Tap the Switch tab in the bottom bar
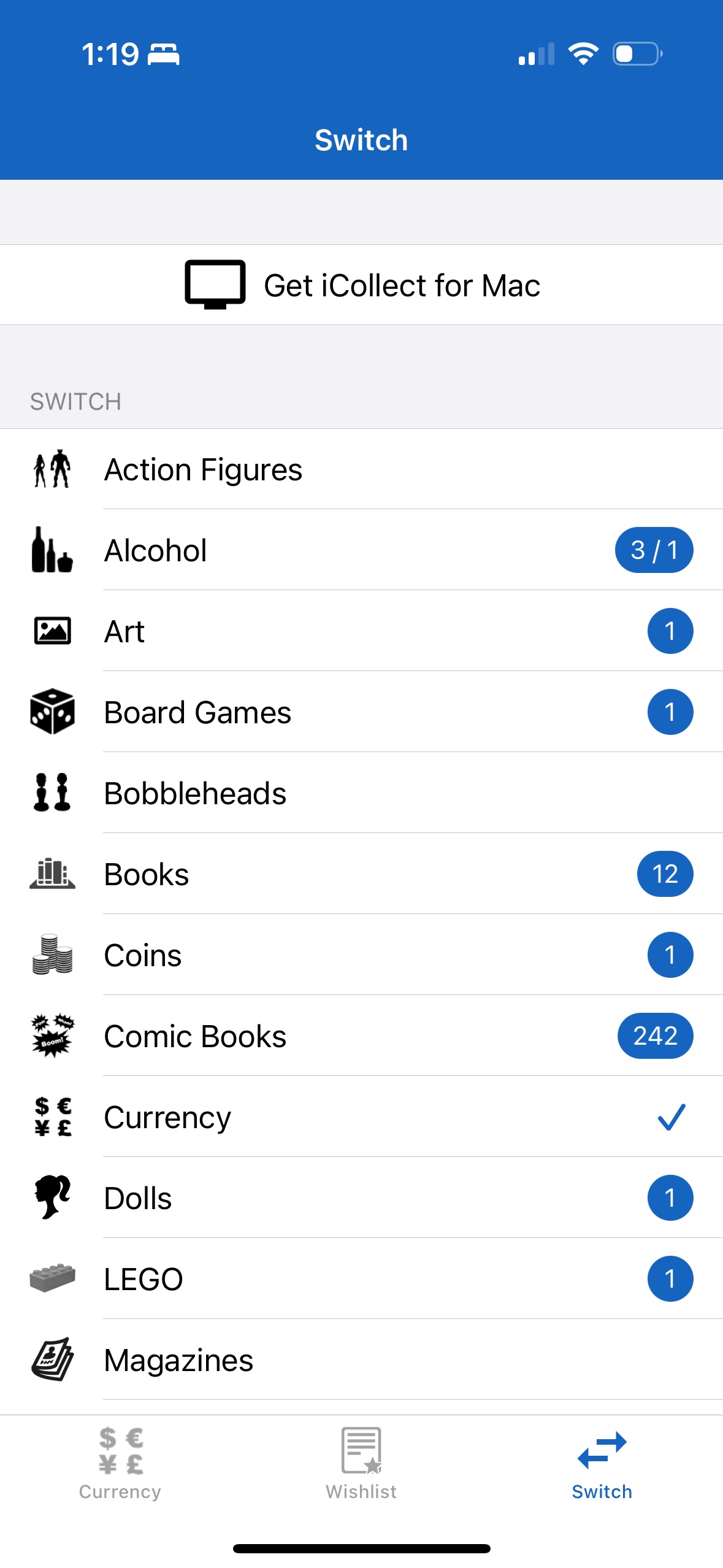The height and width of the screenshot is (1568, 723). [x=602, y=1463]
